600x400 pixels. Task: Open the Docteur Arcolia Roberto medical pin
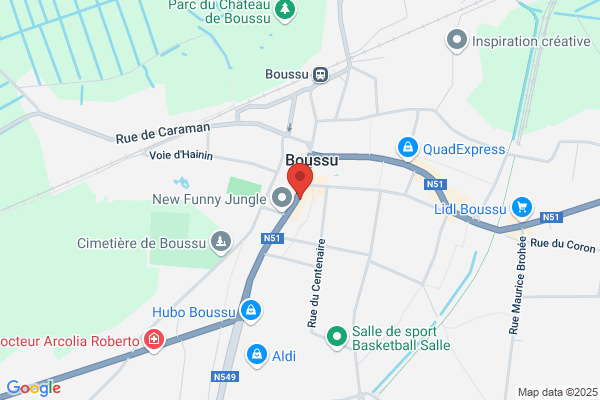154,340
